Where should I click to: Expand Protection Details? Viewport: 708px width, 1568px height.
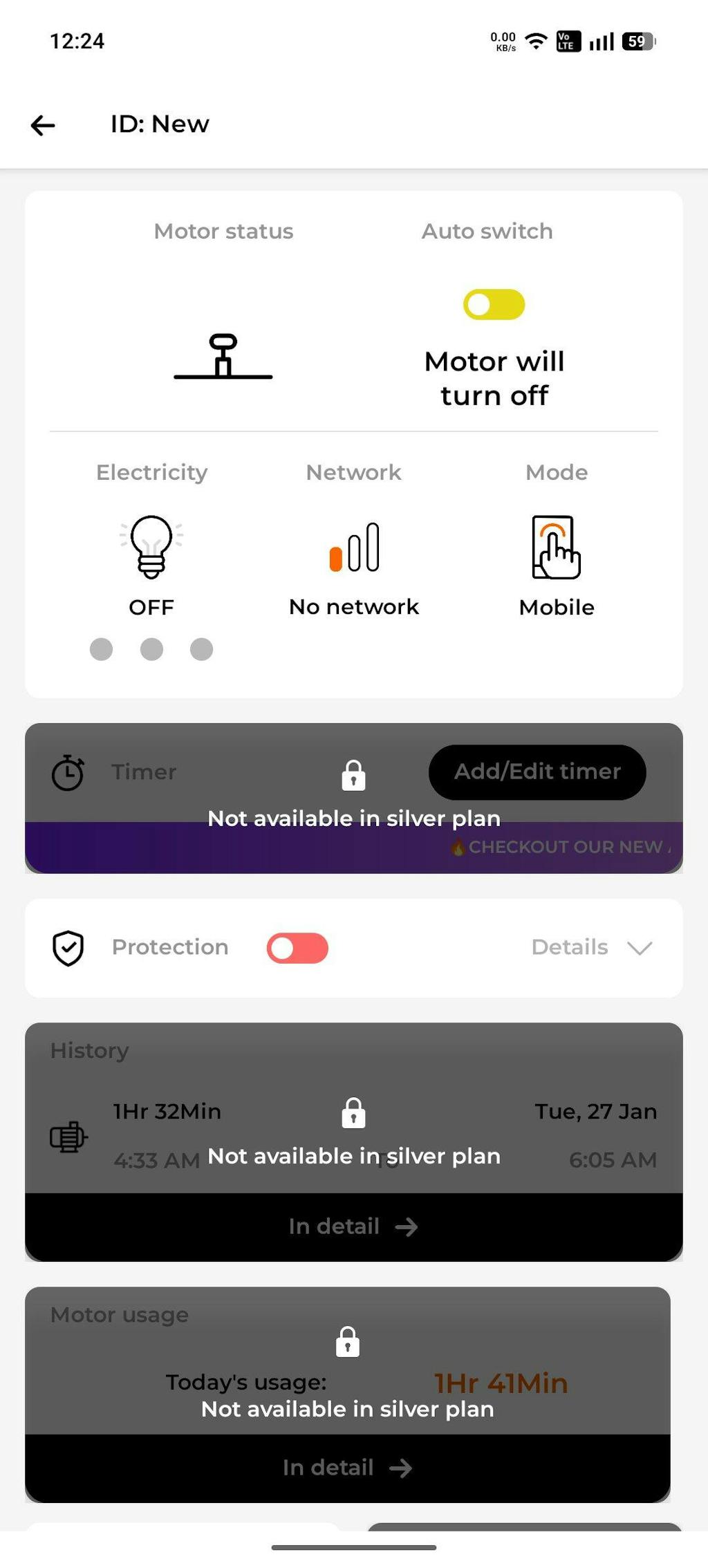(x=592, y=947)
